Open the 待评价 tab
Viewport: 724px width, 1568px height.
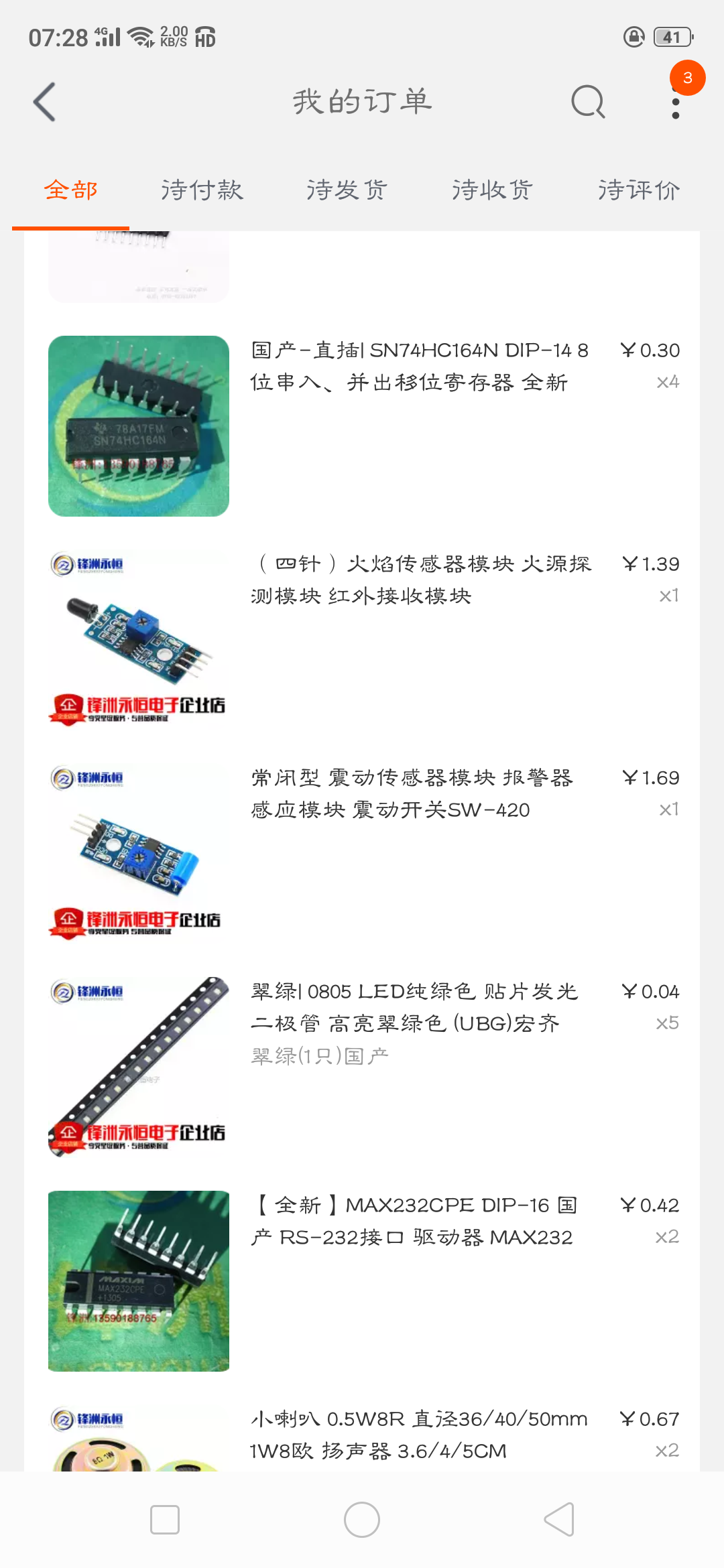[x=638, y=190]
